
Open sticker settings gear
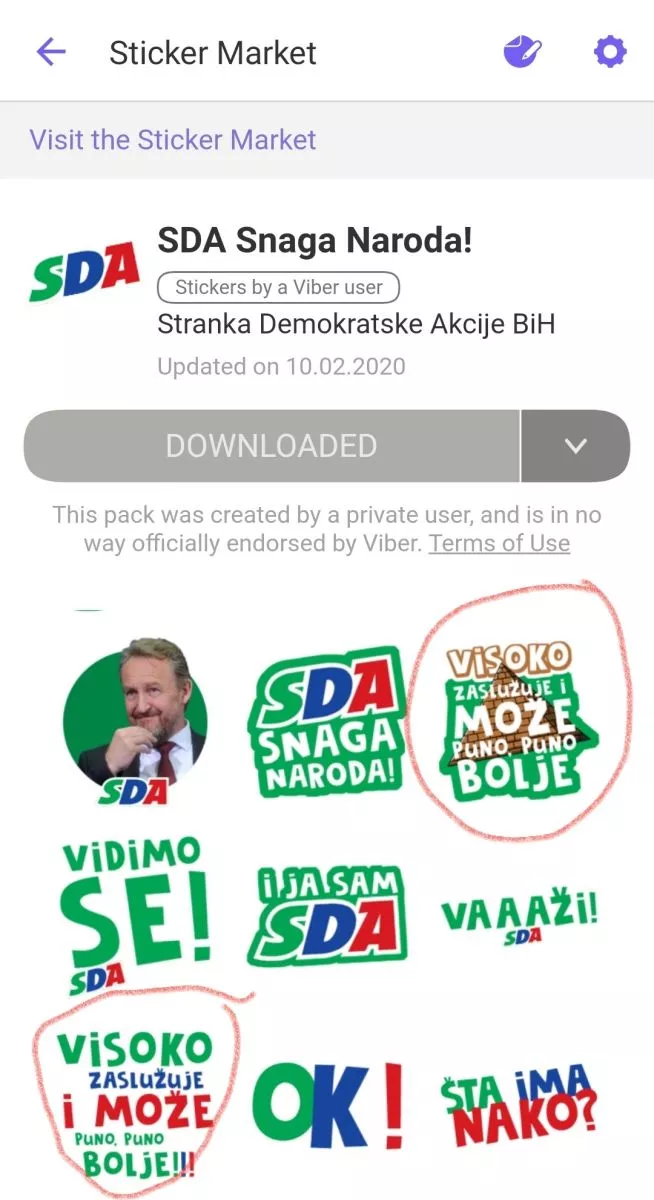click(x=610, y=52)
